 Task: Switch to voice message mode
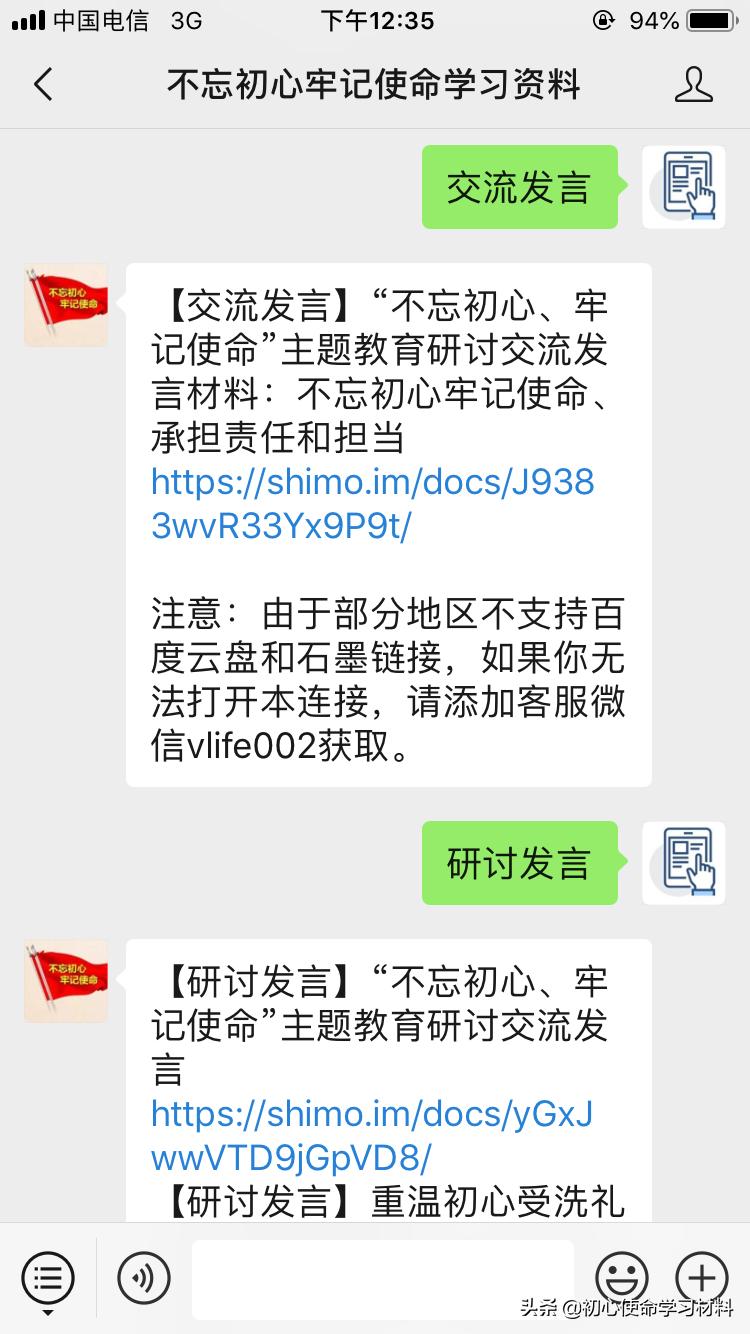pyautogui.click(x=143, y=1279)
